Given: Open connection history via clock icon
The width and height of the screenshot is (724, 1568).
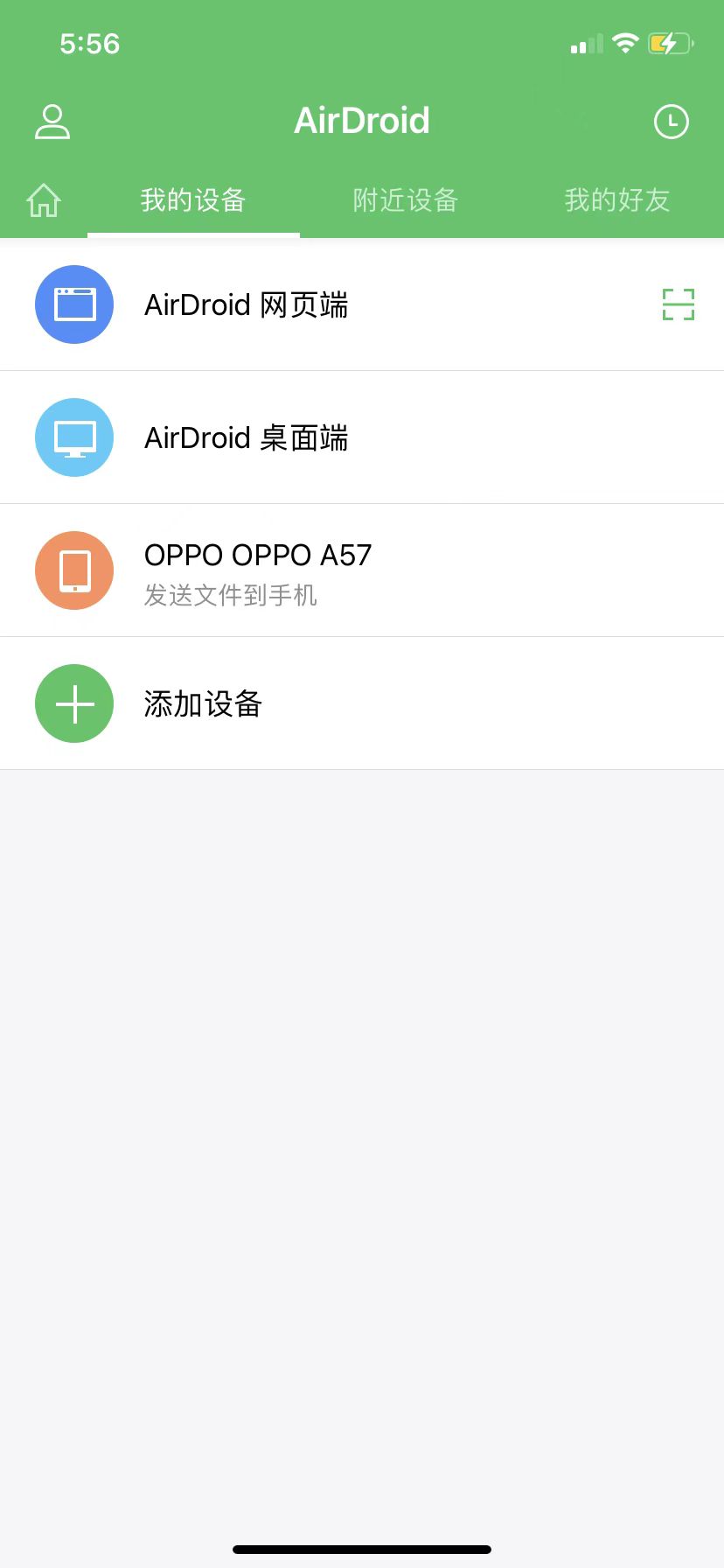Looking at the screenshot, I should coord(671,122).
